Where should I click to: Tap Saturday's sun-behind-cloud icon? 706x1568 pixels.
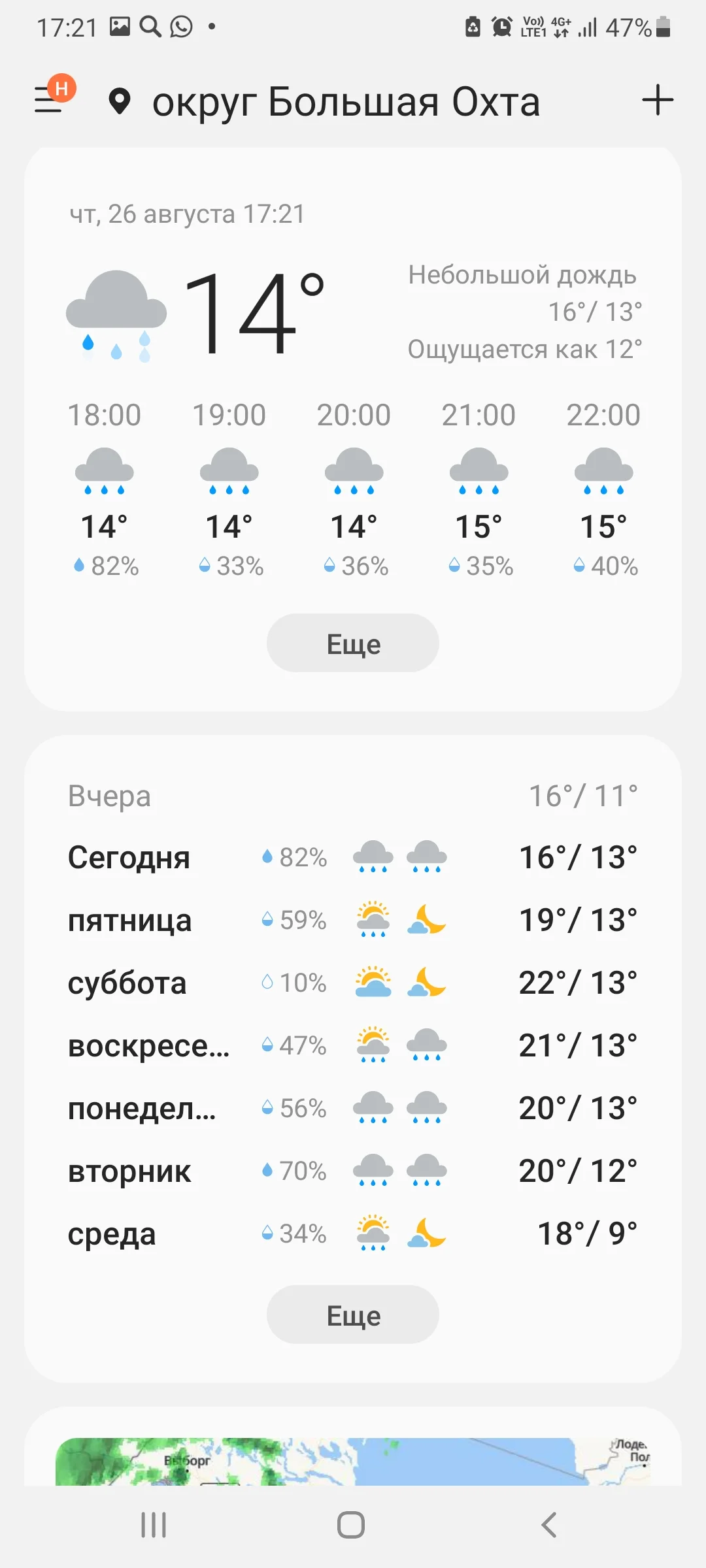(x=373, y=982)
